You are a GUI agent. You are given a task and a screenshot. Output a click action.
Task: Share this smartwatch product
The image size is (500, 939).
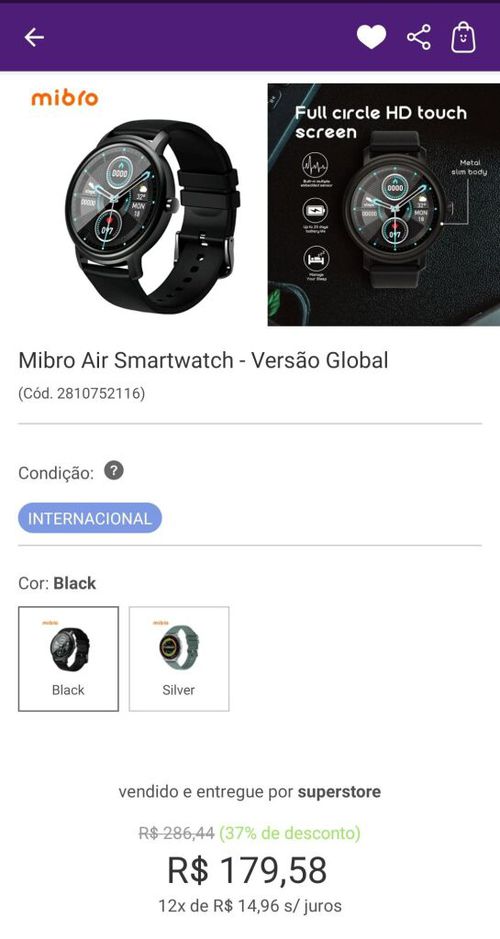click(419, 37)
